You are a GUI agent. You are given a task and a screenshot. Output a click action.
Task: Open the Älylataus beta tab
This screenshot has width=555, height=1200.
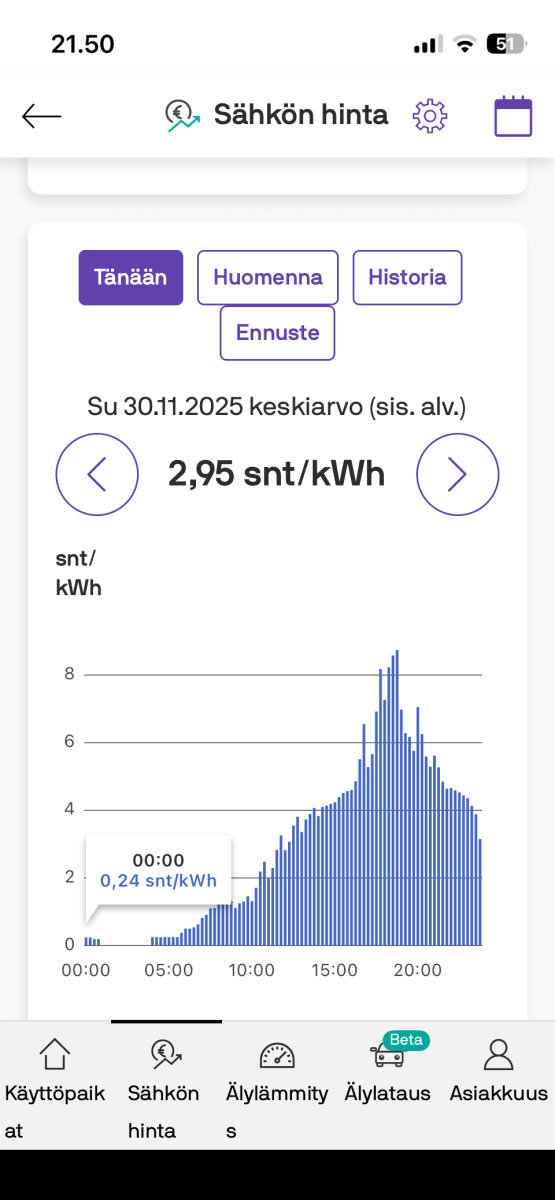(x=388, y=1075)
